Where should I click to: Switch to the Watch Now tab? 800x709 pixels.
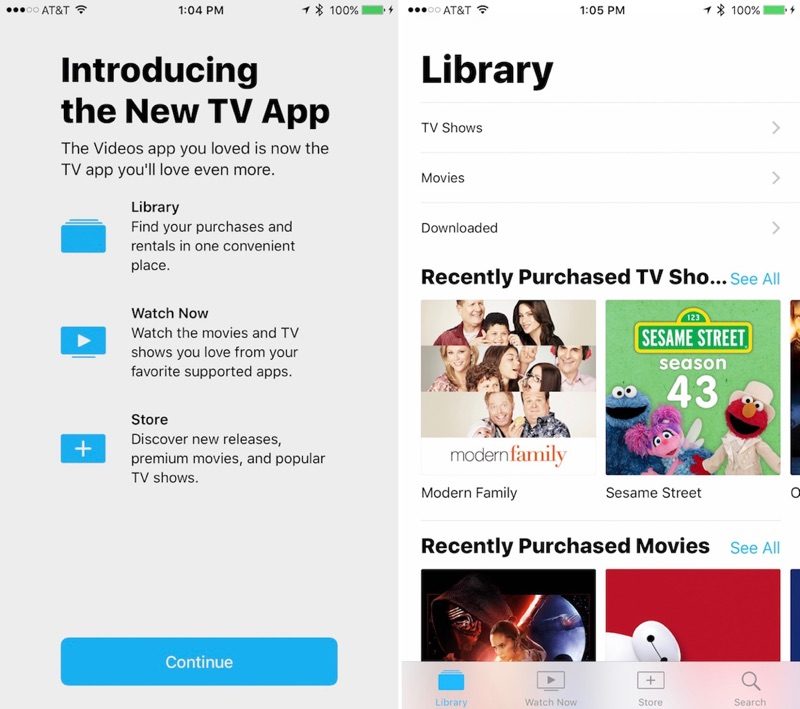[x=551, y=687]
